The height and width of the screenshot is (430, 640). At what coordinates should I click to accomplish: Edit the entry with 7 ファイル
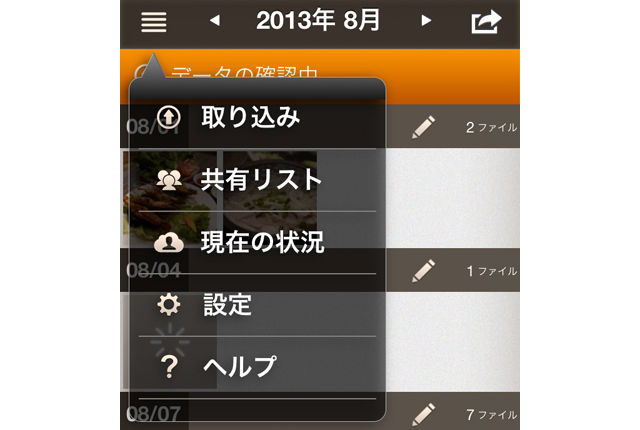coord(424,412)
